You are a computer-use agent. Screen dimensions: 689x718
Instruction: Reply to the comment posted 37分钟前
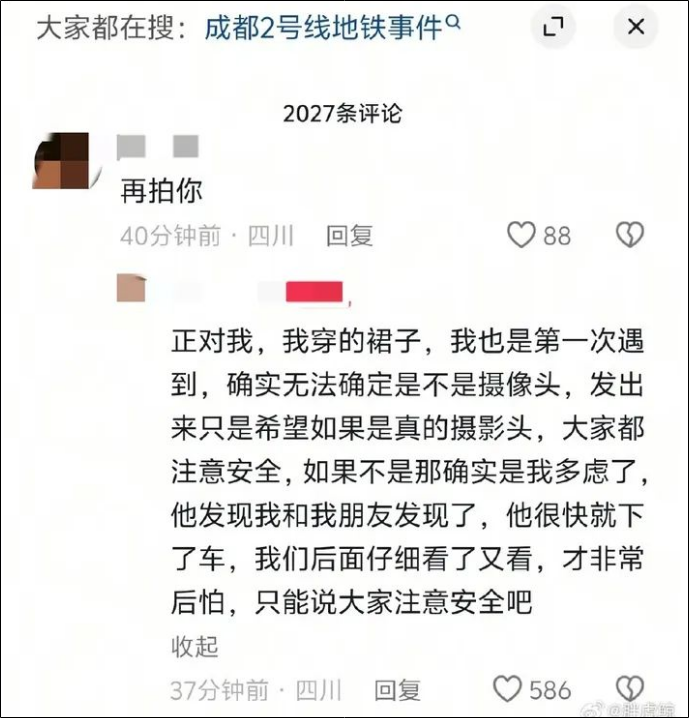click(x=397, y=690)
